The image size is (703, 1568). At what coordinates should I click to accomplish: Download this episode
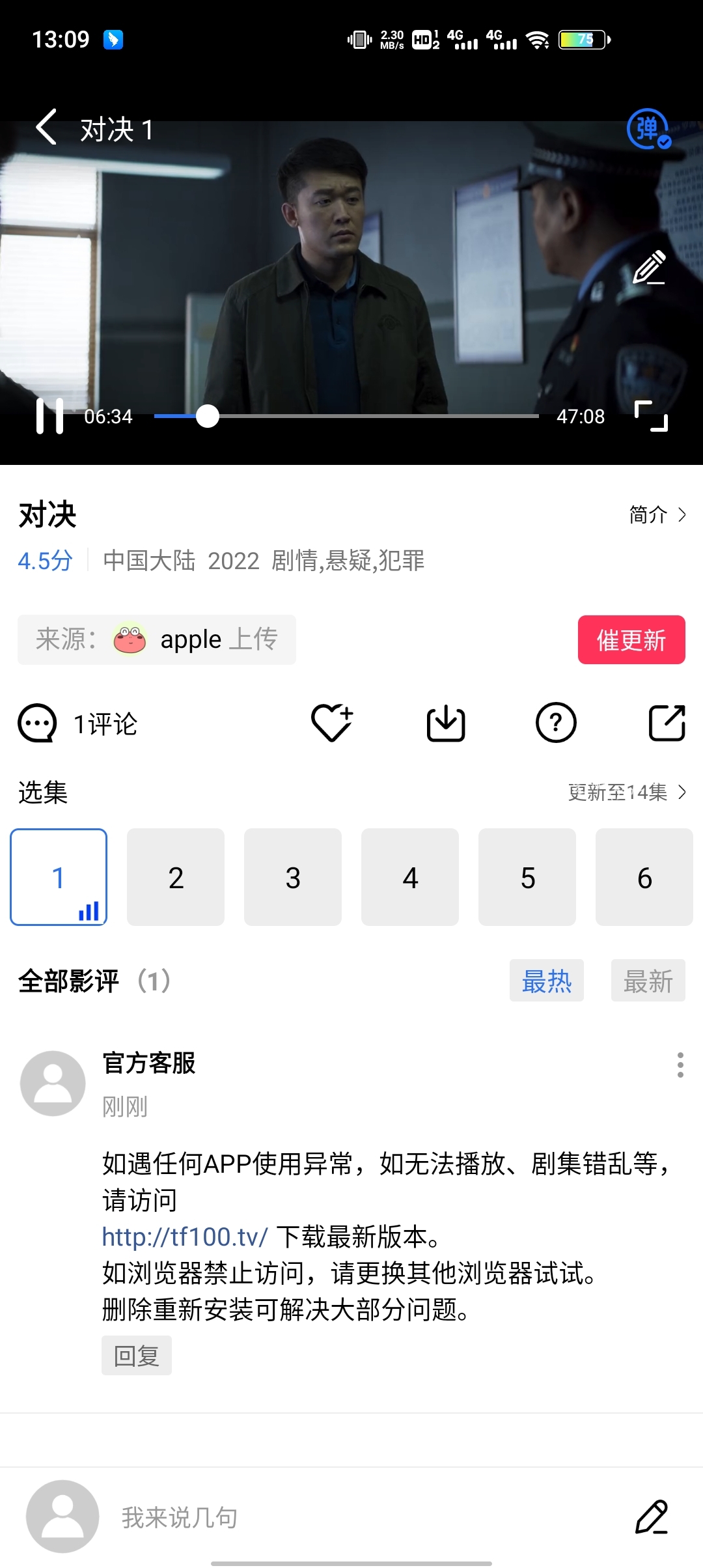446,723
